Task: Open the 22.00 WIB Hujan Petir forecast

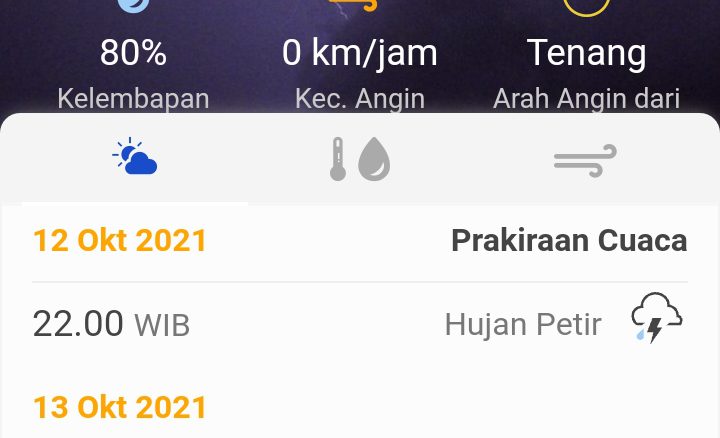Action: pos(360,324)
